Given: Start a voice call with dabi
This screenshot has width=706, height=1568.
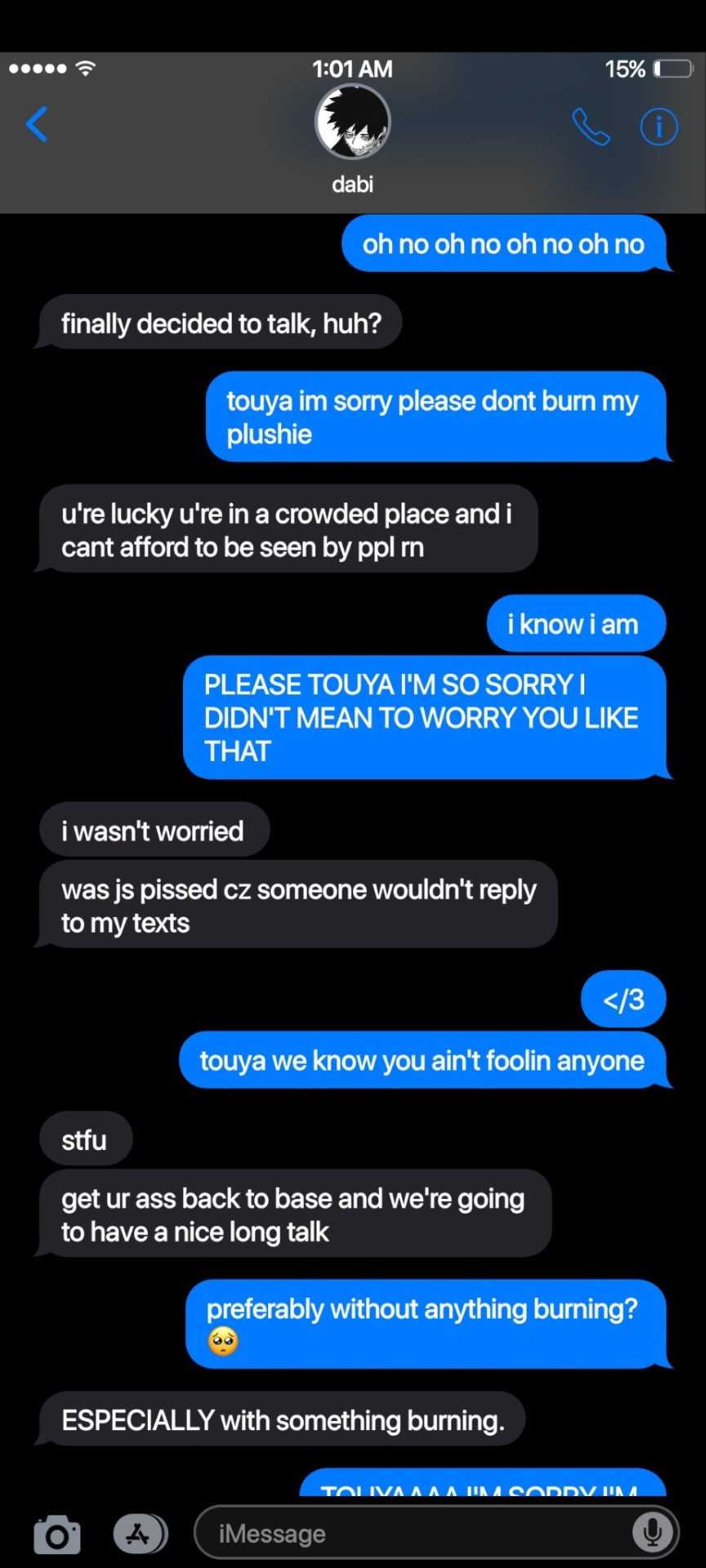Looking at the screenshot, I should click(x=590, y=127).
